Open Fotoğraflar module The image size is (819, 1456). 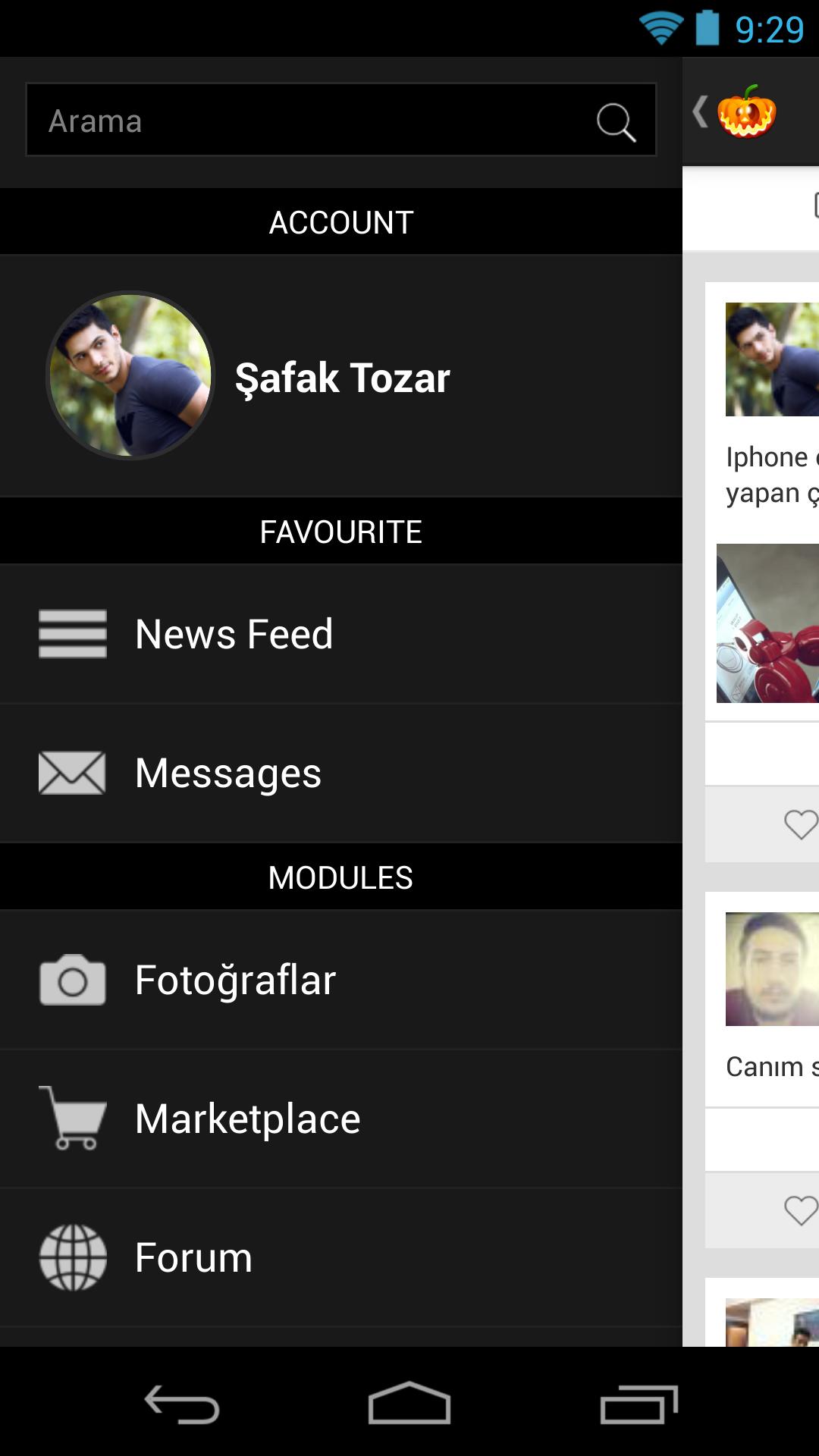(341, 980)
